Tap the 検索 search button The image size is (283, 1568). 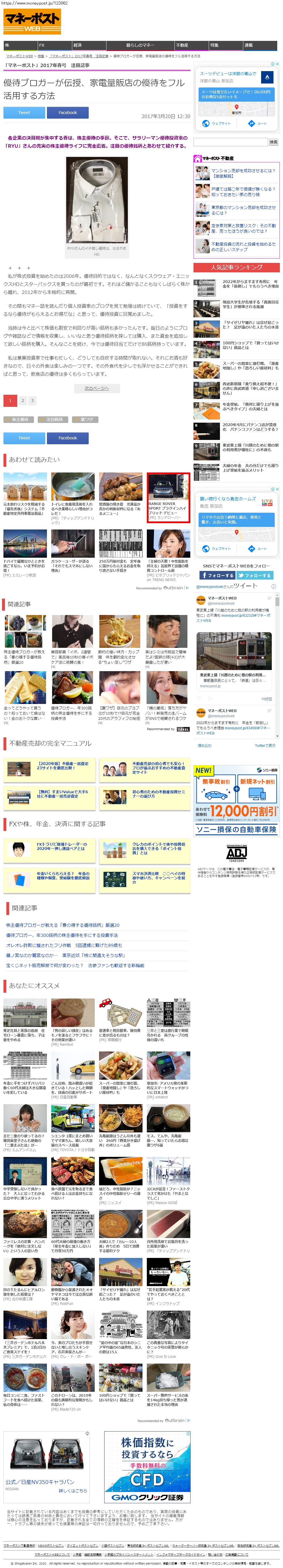(273, 142)
